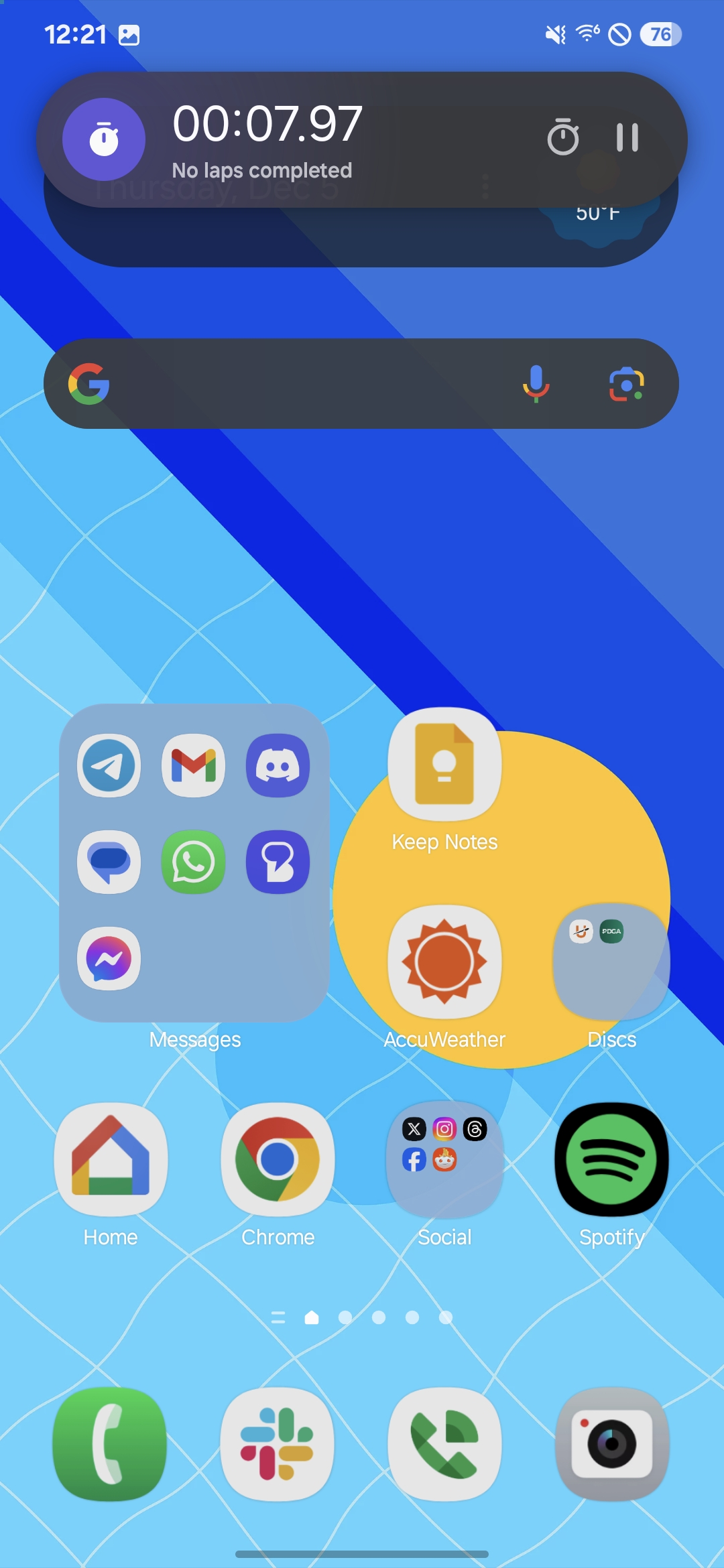This screenshot has height=1568, width=724.
Task: Start Google voice search
Action: tap(536, 384)
